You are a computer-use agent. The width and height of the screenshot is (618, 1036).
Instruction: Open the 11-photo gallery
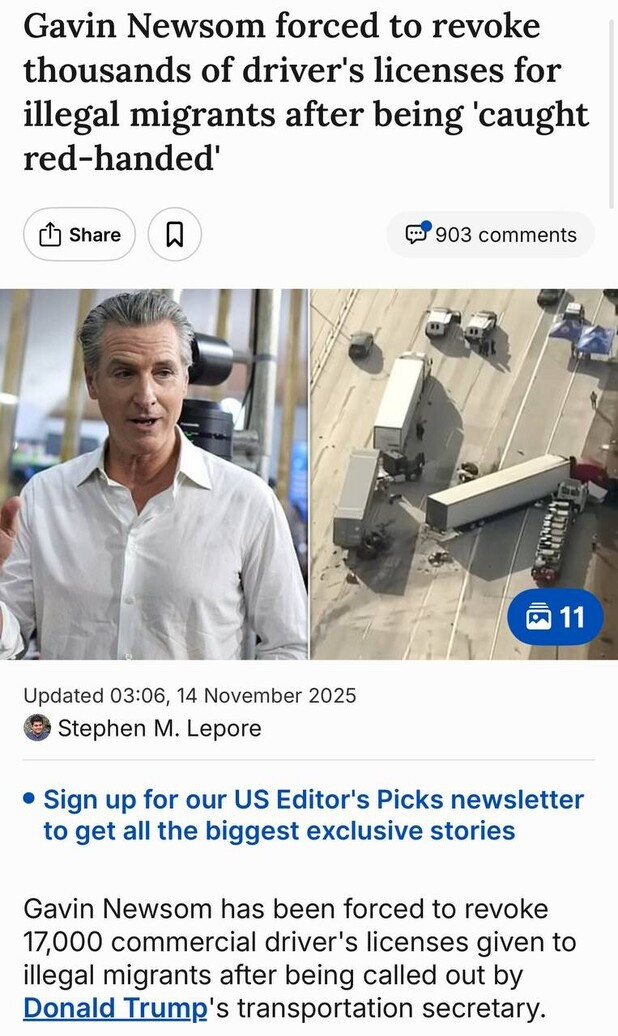[555, 617]
